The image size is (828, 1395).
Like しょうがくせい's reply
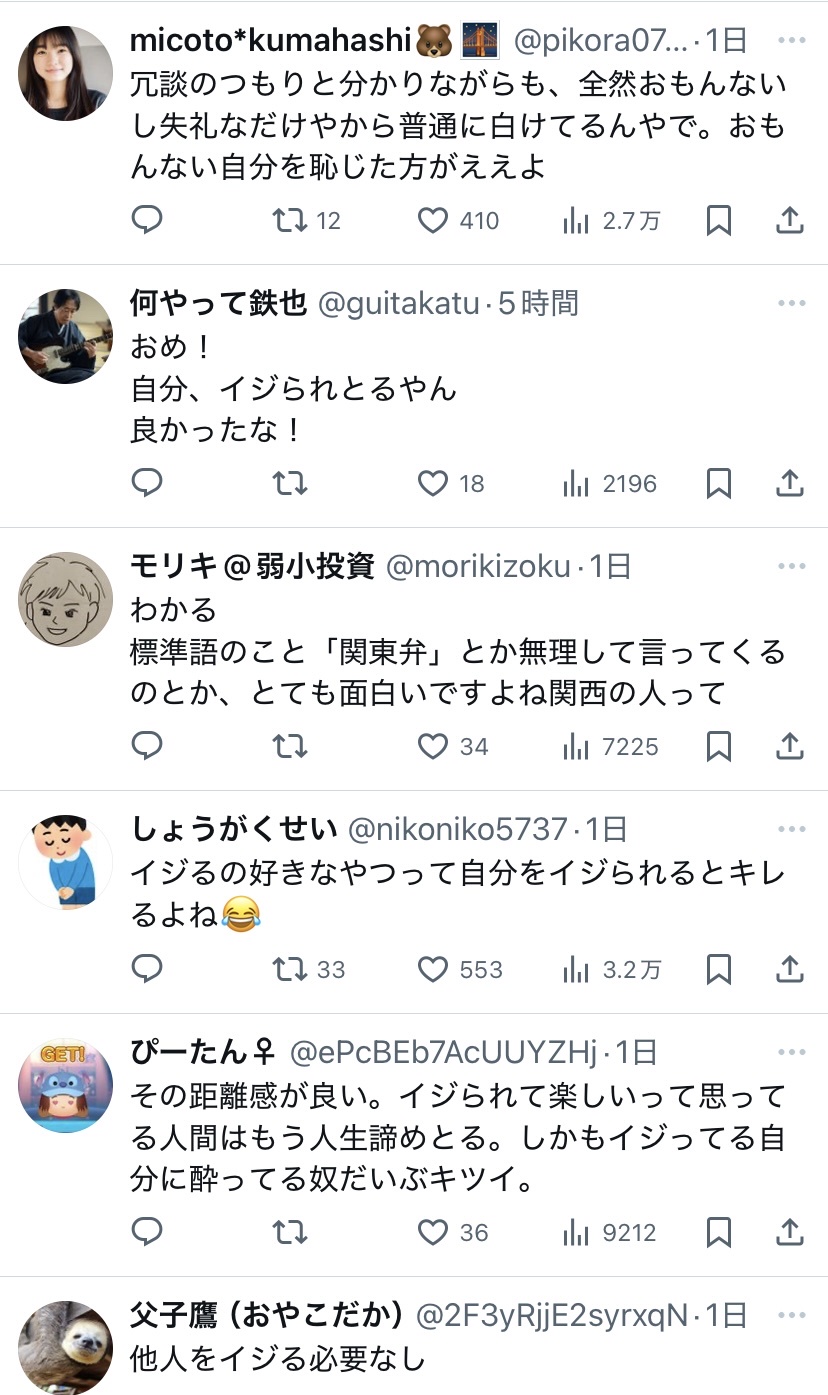pyautogui.click(x=432, y=969)
